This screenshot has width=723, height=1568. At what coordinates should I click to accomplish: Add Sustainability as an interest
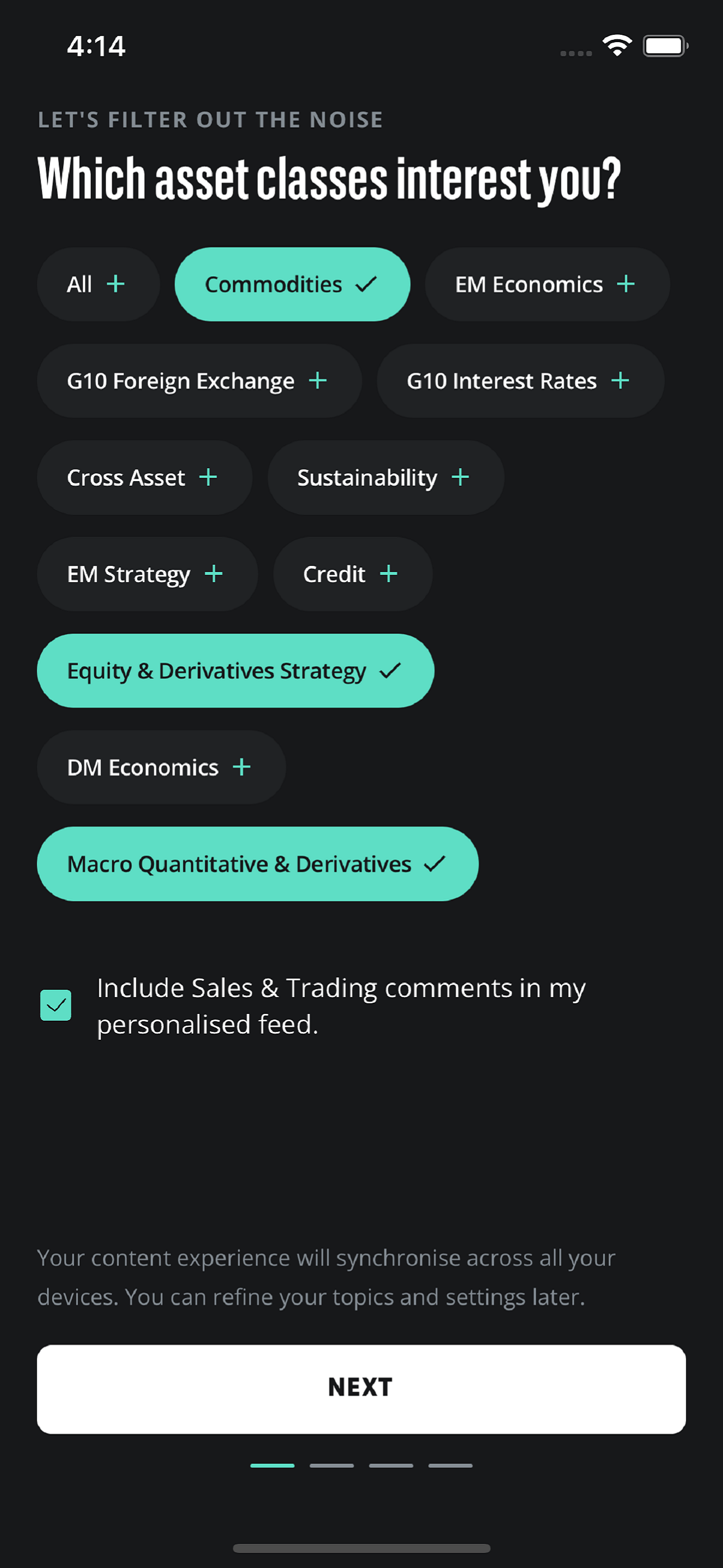[x=386, y=478]
